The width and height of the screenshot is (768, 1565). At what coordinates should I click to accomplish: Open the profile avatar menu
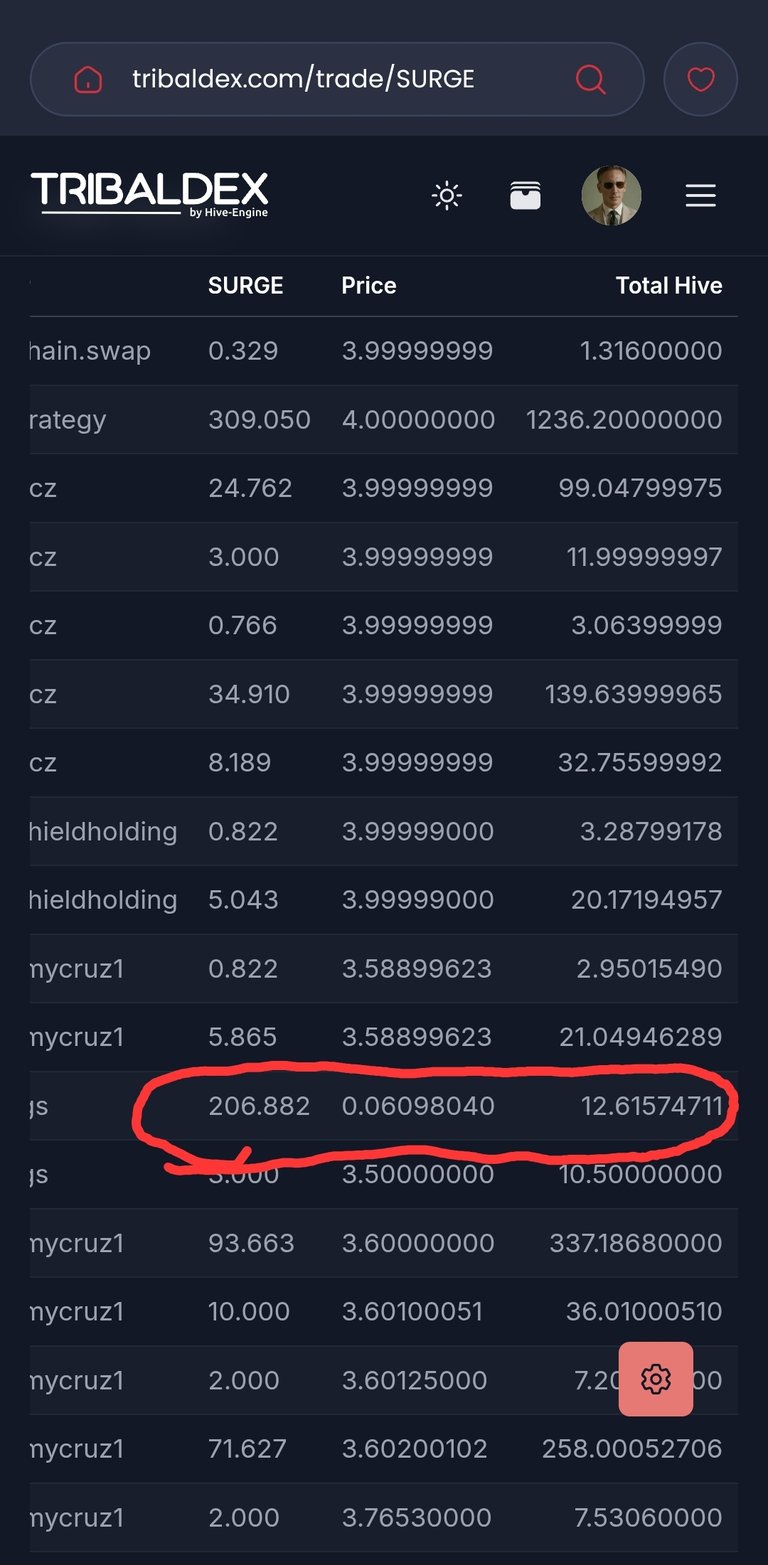click(611, 195)
